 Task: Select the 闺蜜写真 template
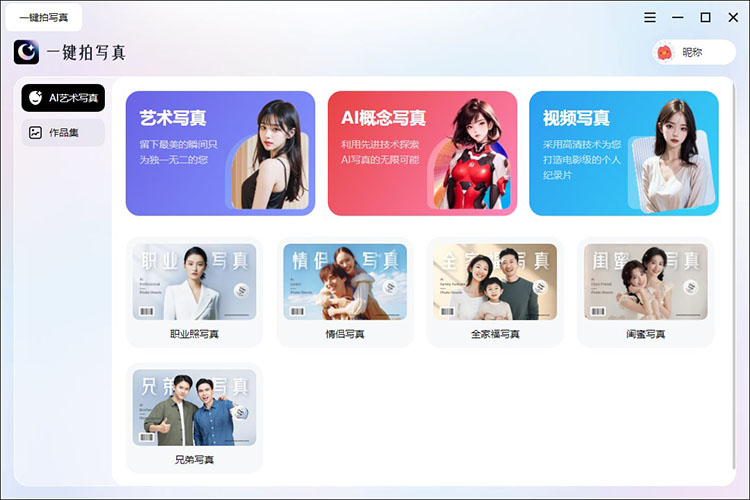pyautogui.click(x=645, y=290)
